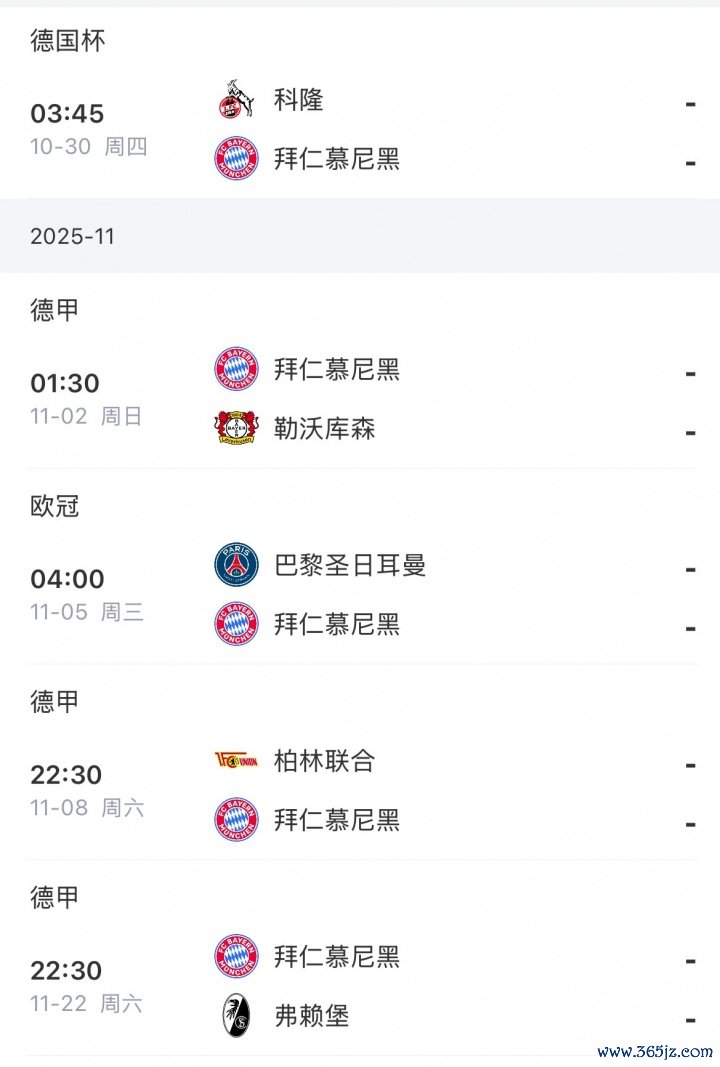This screenshot has width=720, height=1067.
Task: View the 拜仁慕尼黑 vs 勒沃库森 match details
Action: pos(360,400)
